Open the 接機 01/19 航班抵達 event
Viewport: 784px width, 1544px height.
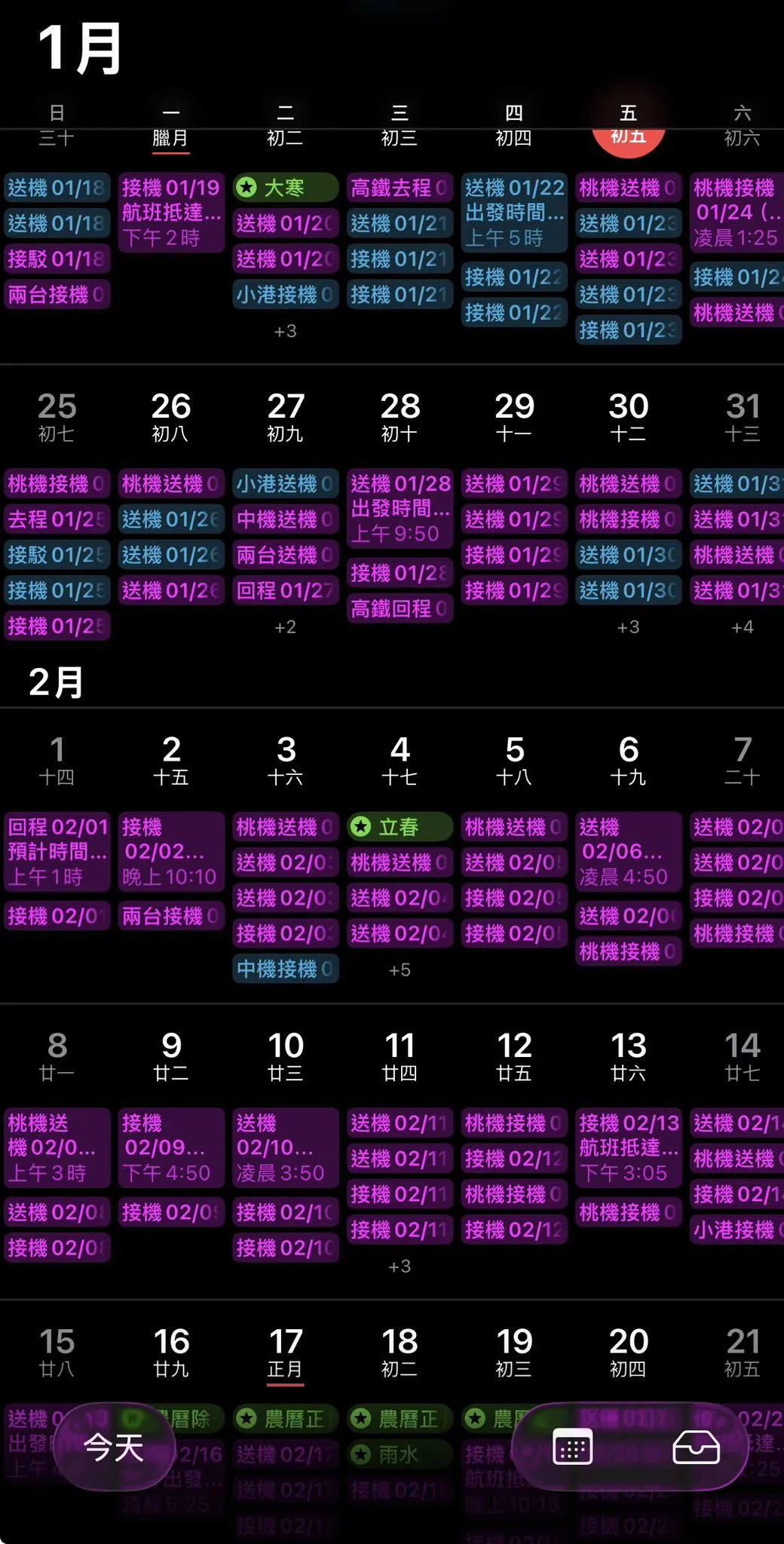171,212
